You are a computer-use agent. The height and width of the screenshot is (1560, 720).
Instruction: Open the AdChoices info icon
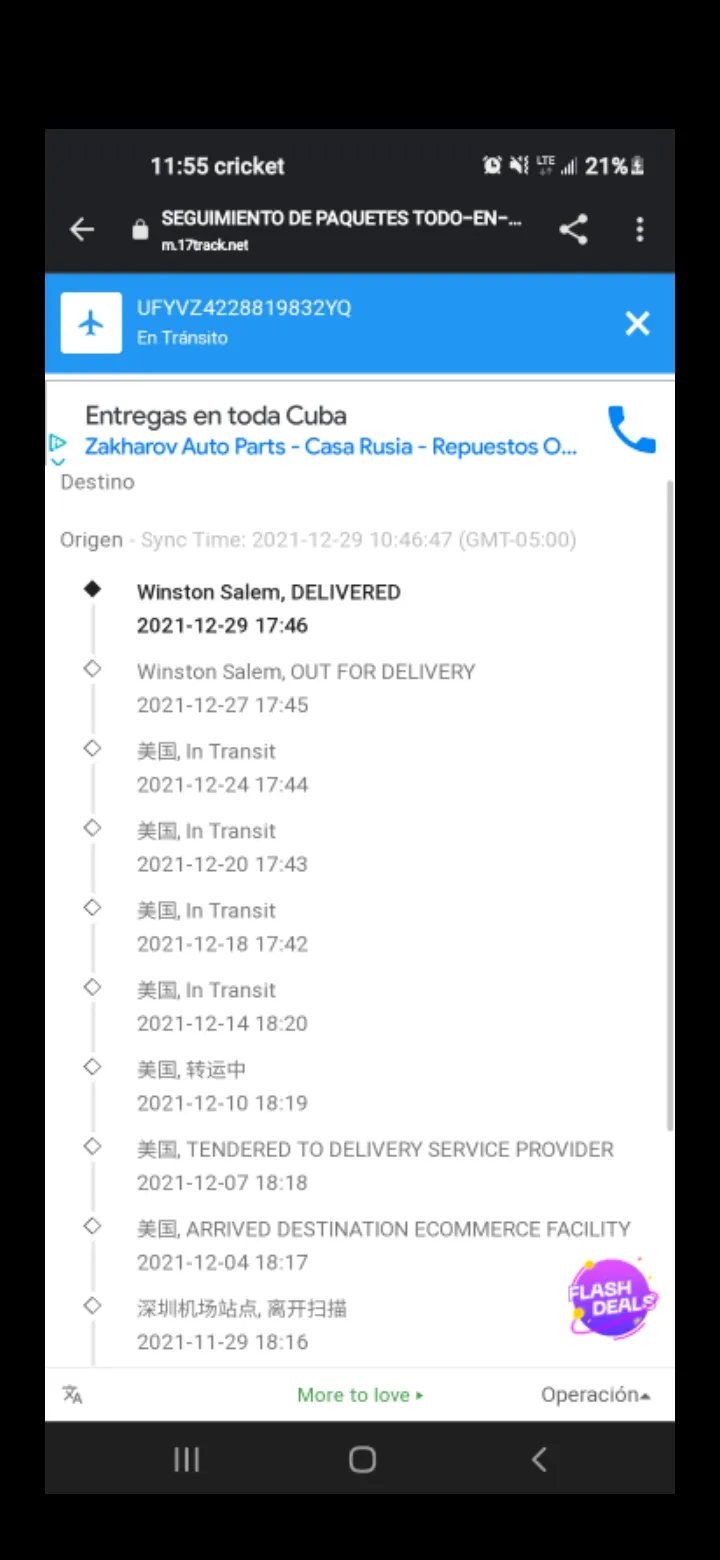pyautogui.click(x=58, y=441)
